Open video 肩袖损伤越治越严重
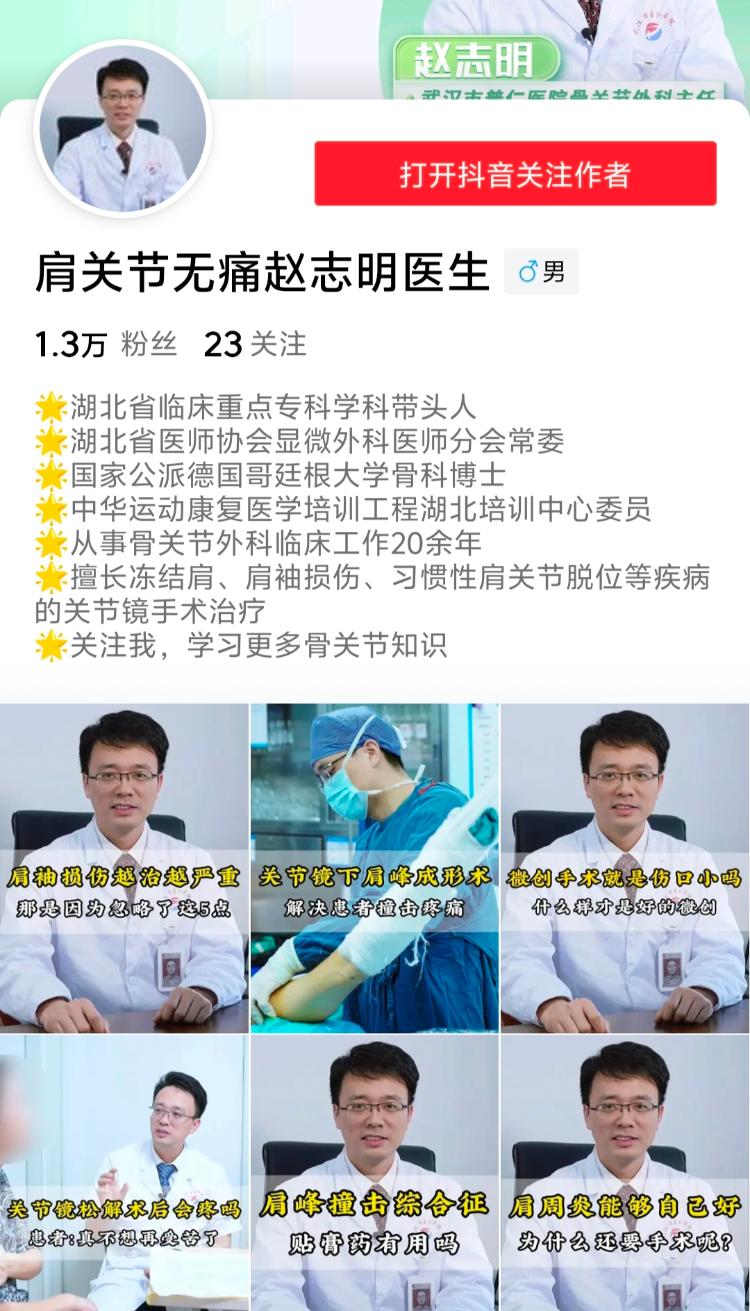The height and width of the screenshot is (1311, 750). point(124,867)
